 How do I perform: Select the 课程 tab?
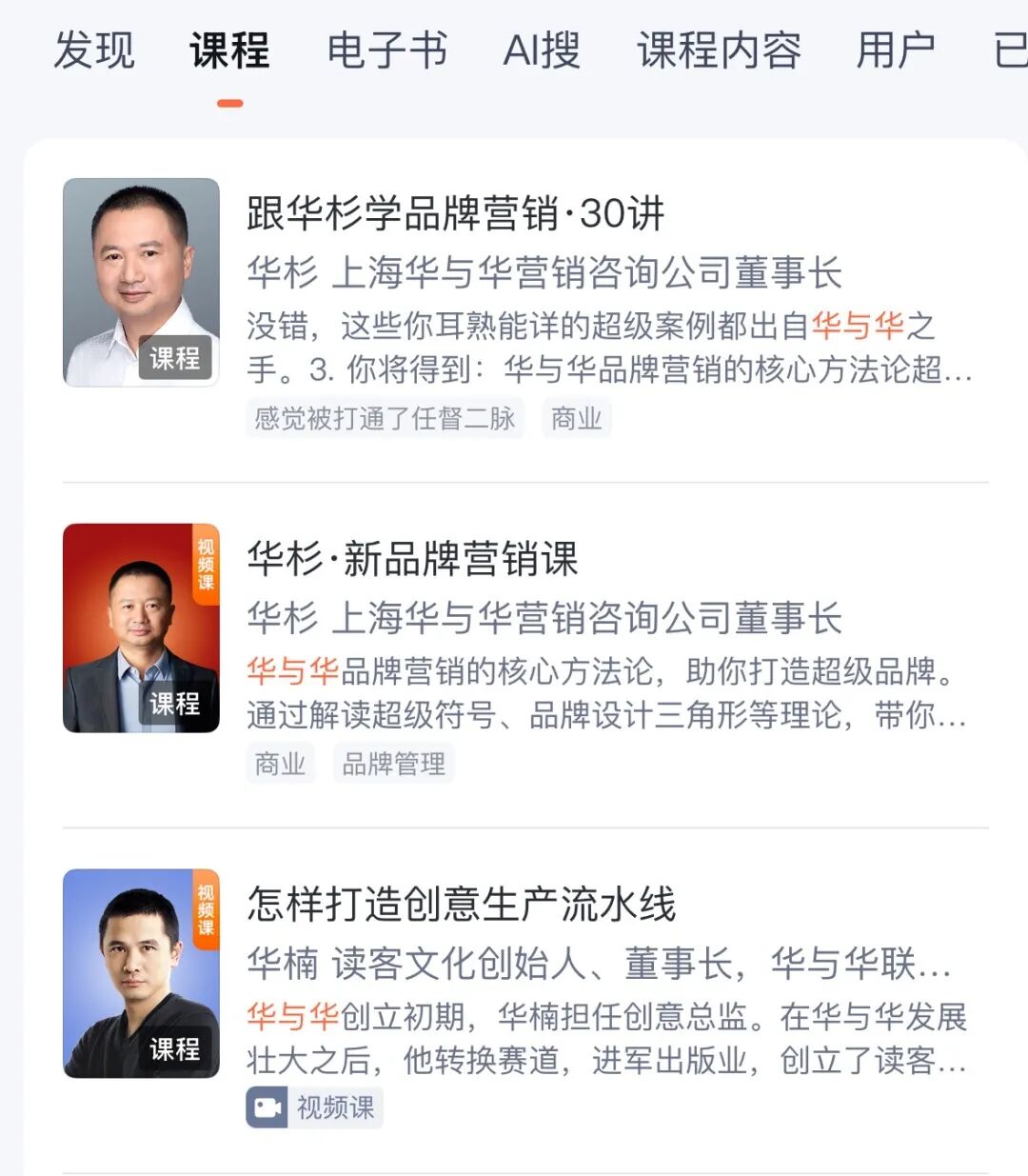(x=229, y=50)
